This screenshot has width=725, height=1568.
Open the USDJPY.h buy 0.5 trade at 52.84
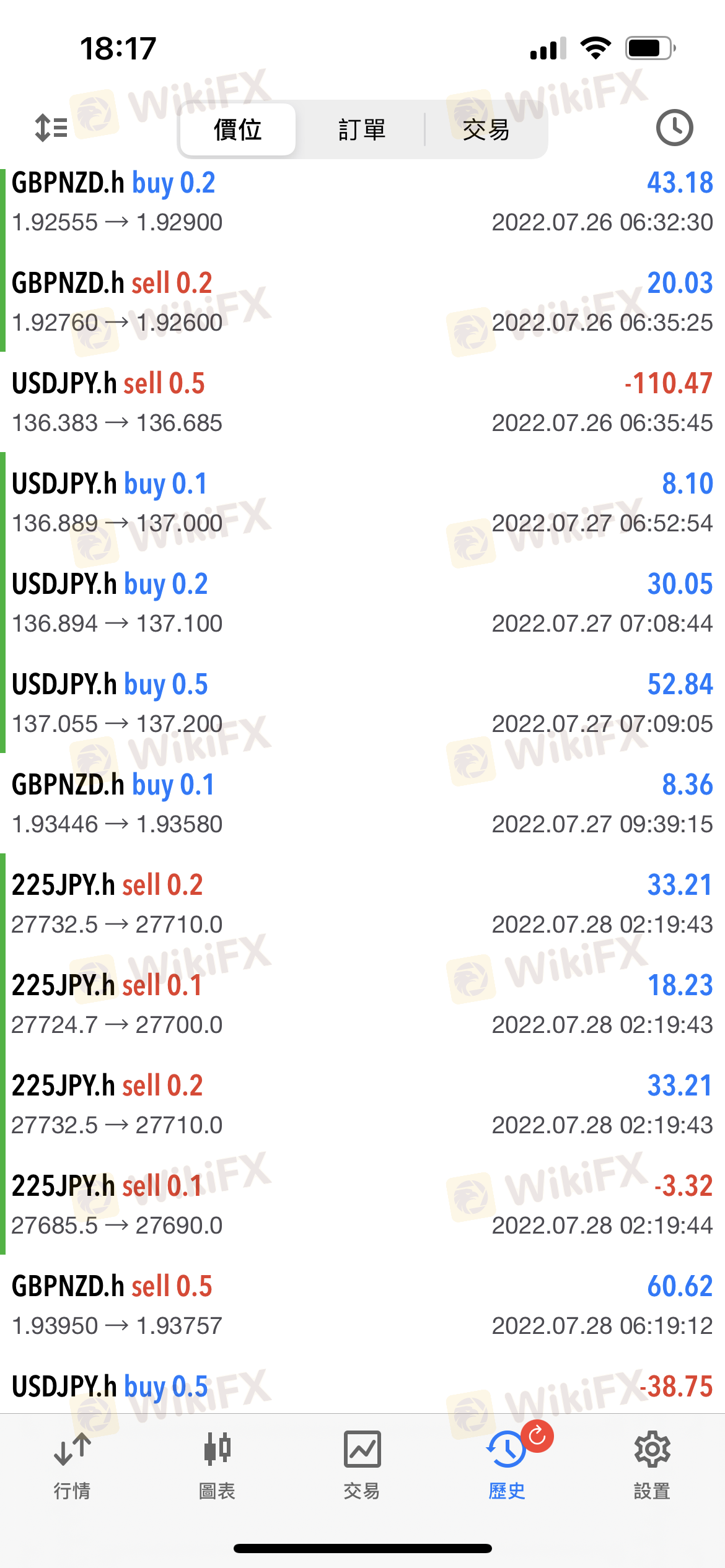pyautogui.click(x=362, y=703)
